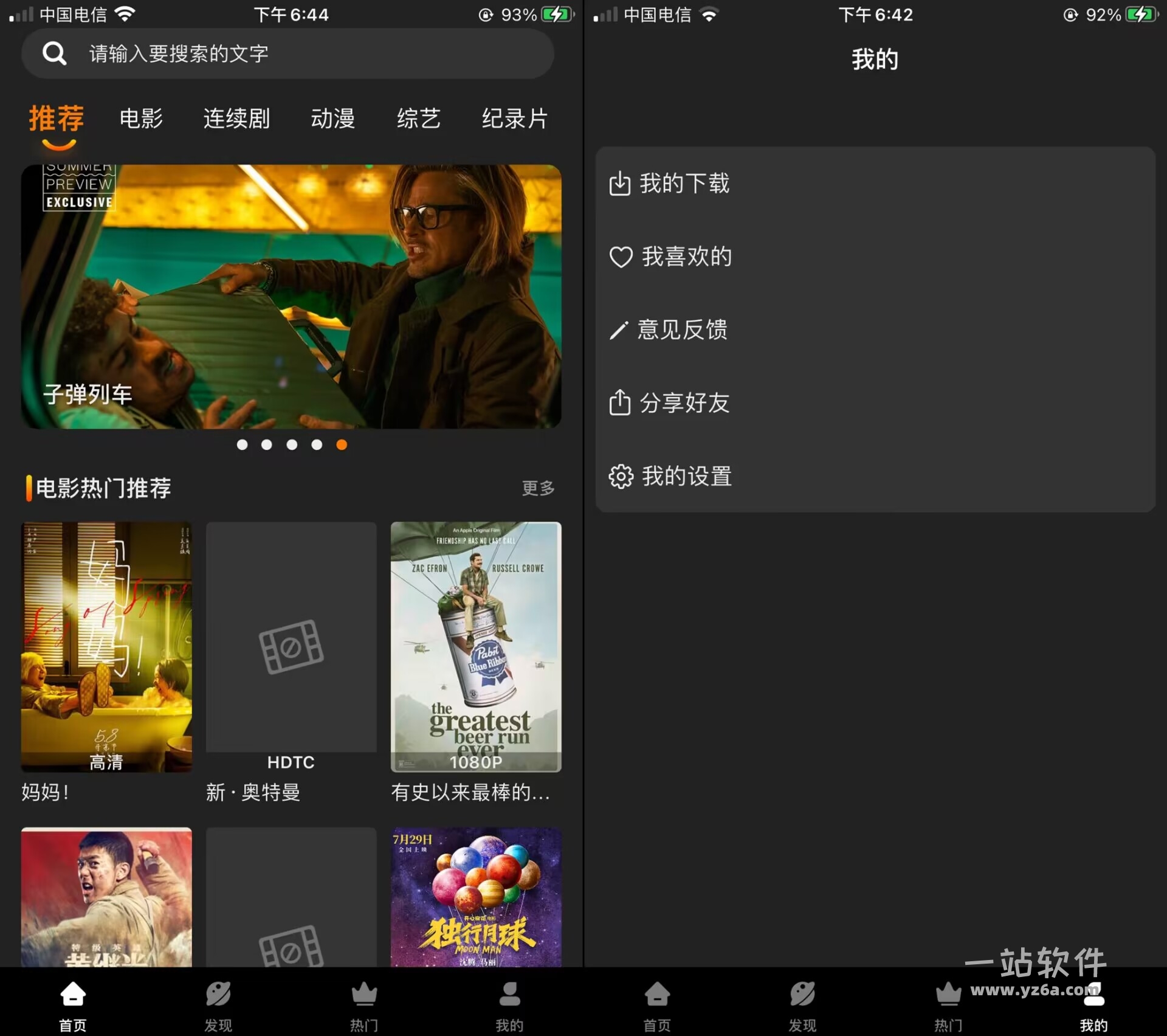
Task: Open the movie 妈妈!
Action: (x=106, y=647)
